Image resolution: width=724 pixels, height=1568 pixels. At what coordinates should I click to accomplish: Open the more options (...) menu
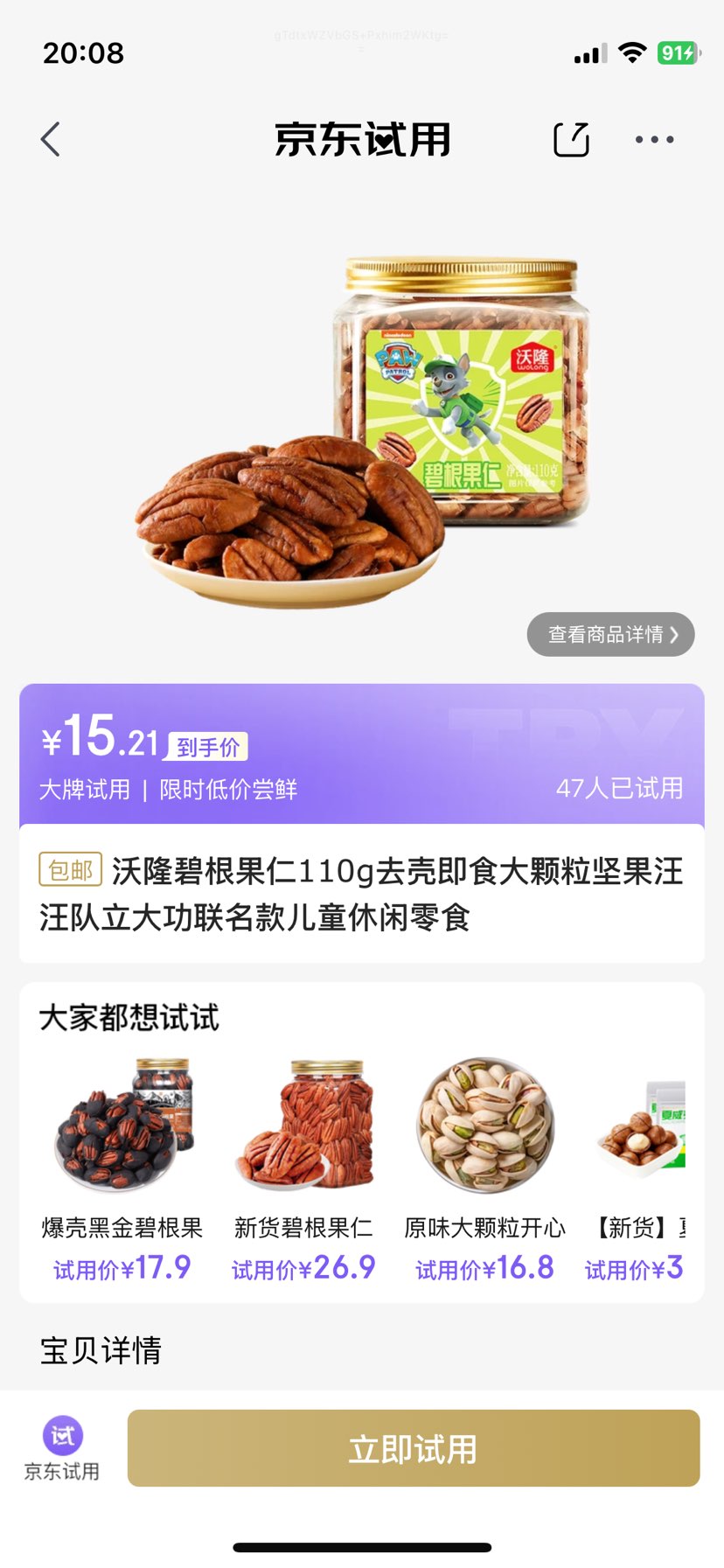(655, 138)
